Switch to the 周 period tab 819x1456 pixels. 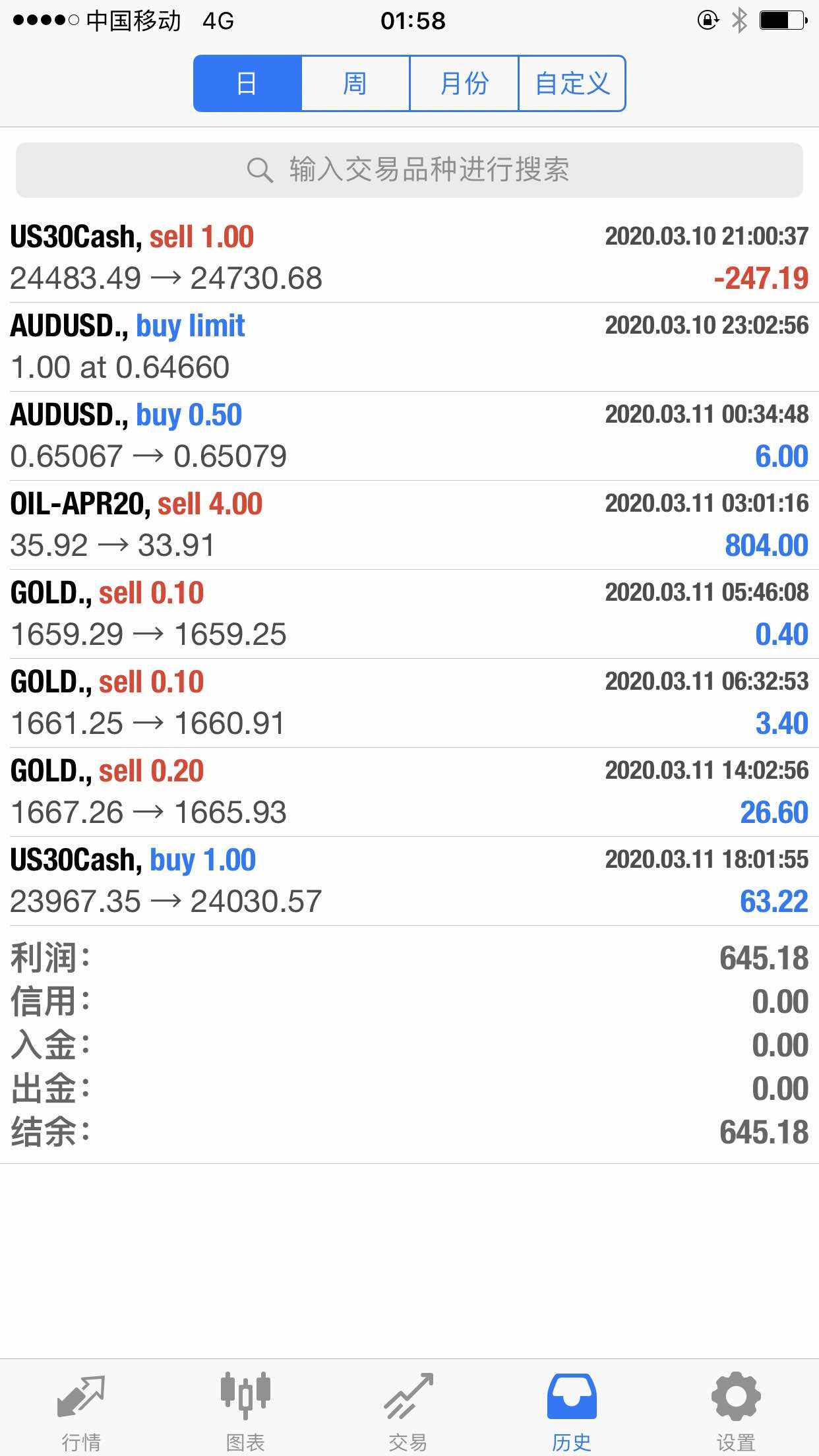(x=355, y=84)
